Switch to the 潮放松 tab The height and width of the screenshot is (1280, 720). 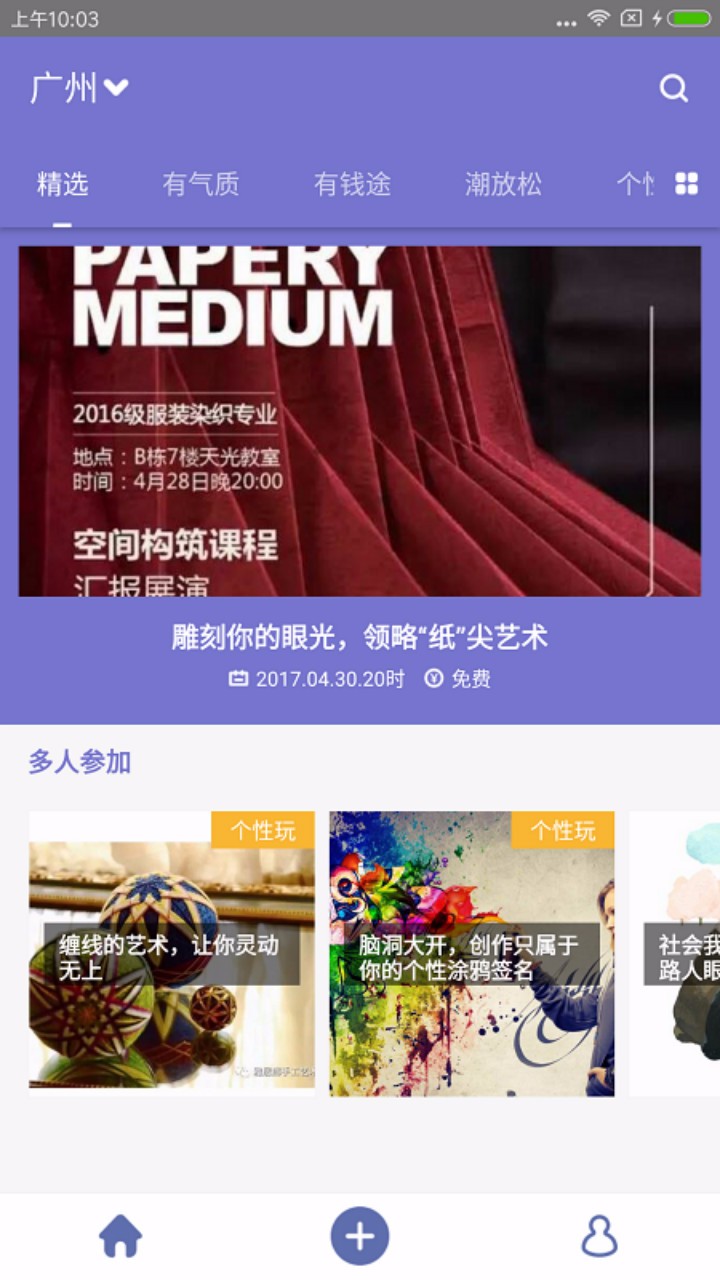click(x=503, y=184)
